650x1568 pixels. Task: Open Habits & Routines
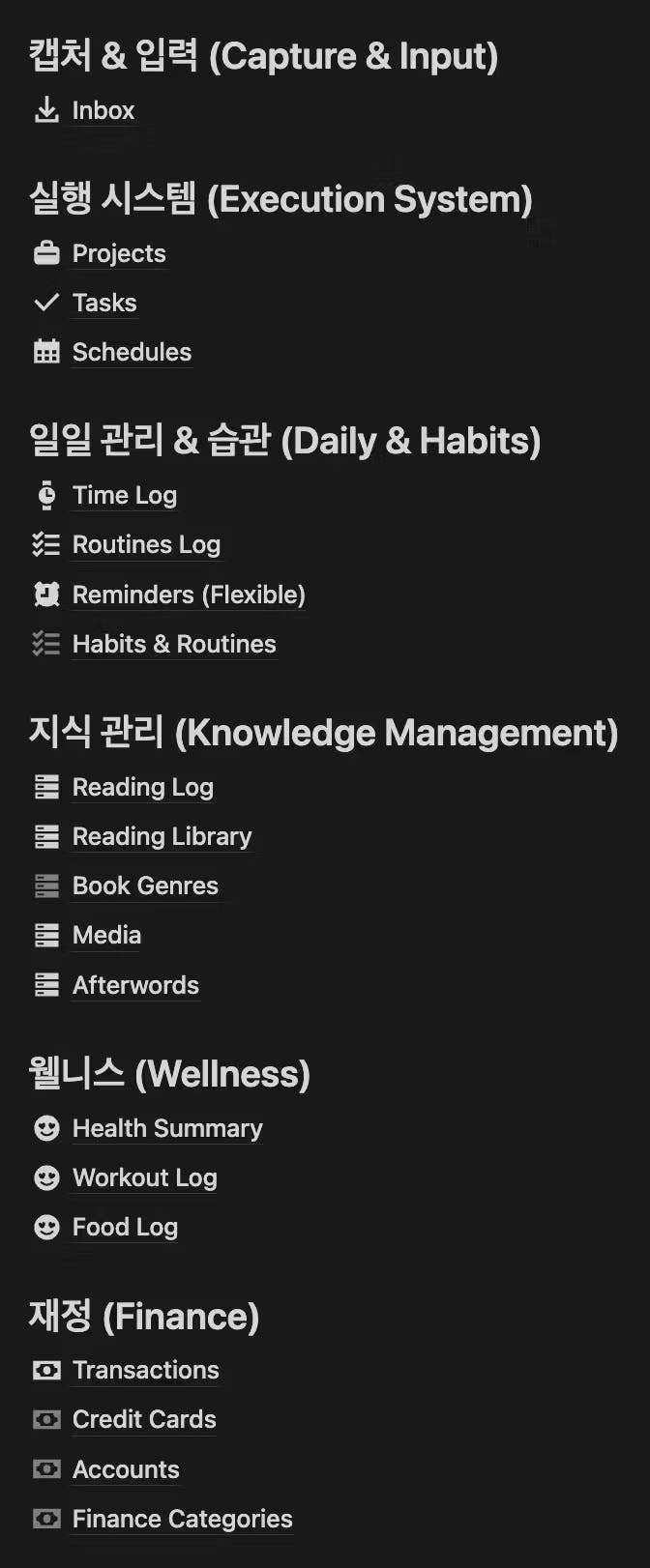(x=174, y=644)
